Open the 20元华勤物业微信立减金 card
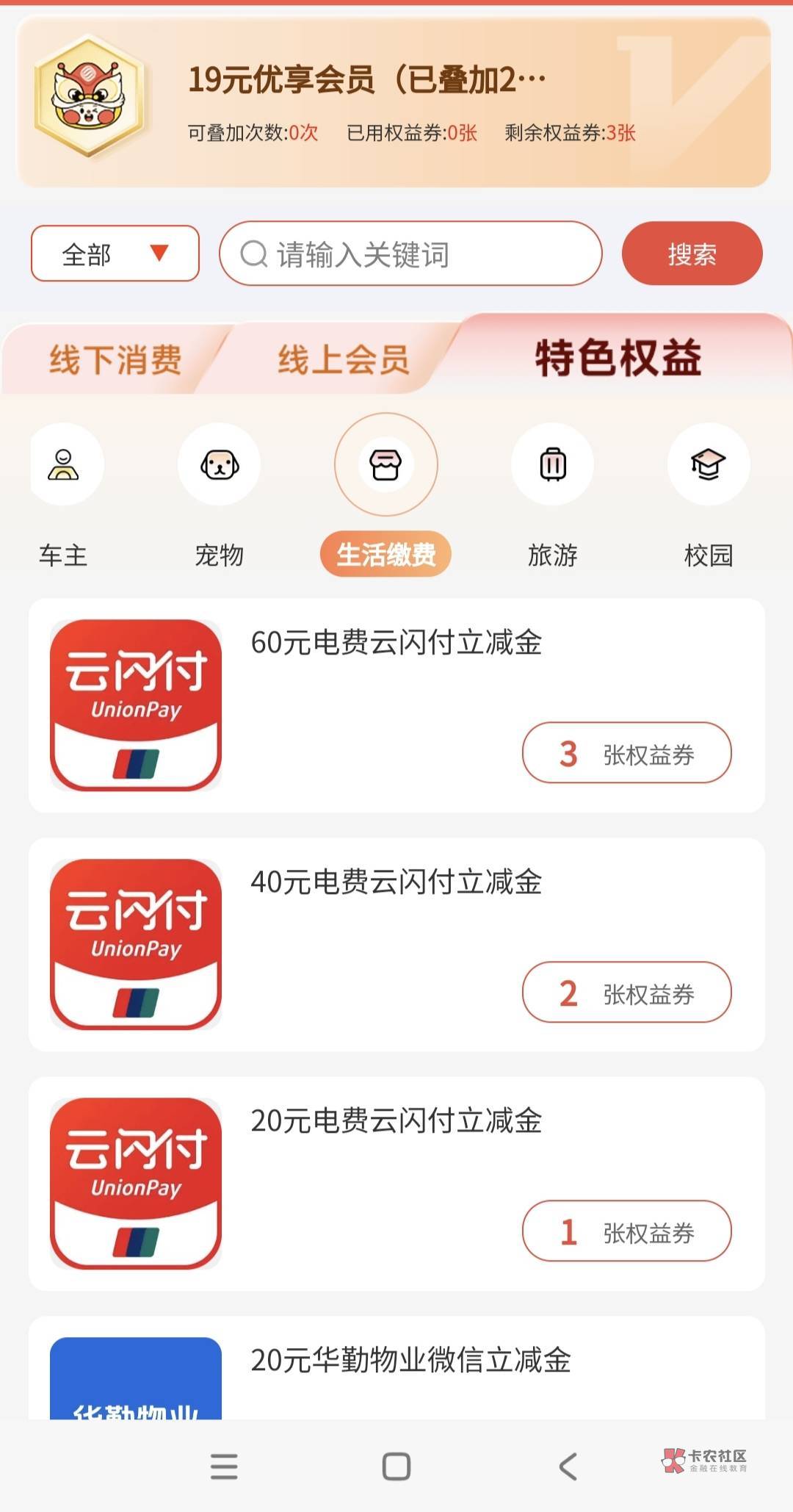Viewport: 793px width, 1512px height. (x=411, y=1361)
